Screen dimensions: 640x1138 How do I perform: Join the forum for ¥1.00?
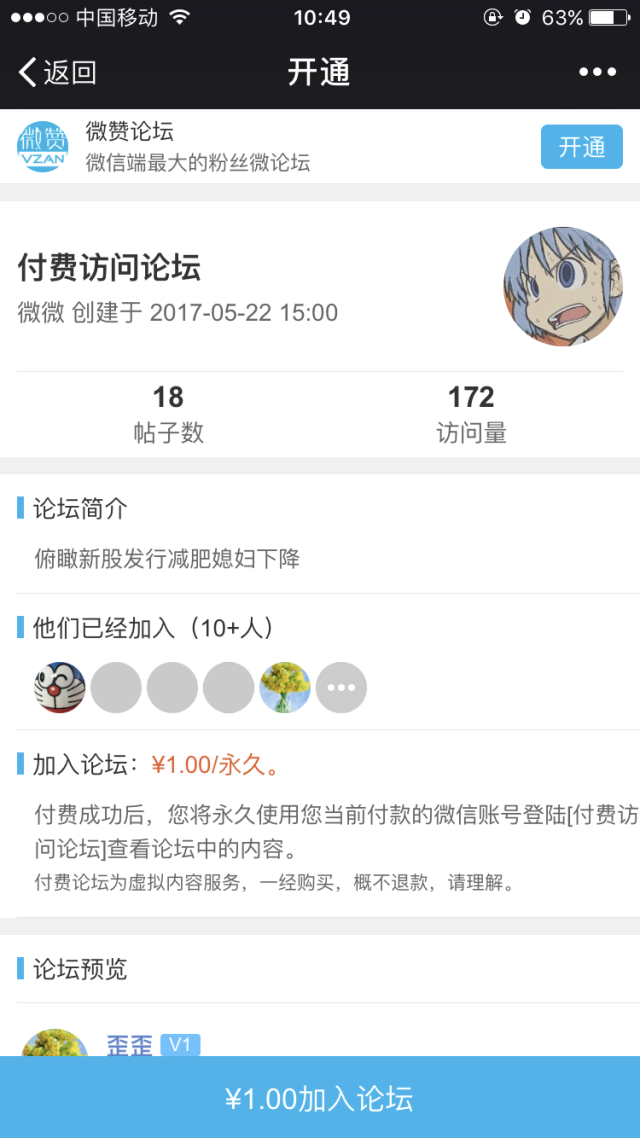[320, 1098]
